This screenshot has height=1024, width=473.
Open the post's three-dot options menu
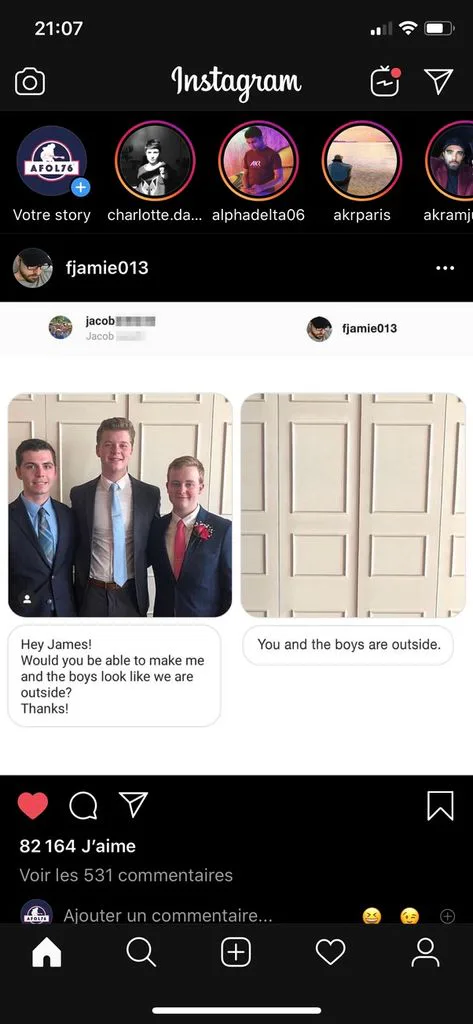(x=445, y=268)
